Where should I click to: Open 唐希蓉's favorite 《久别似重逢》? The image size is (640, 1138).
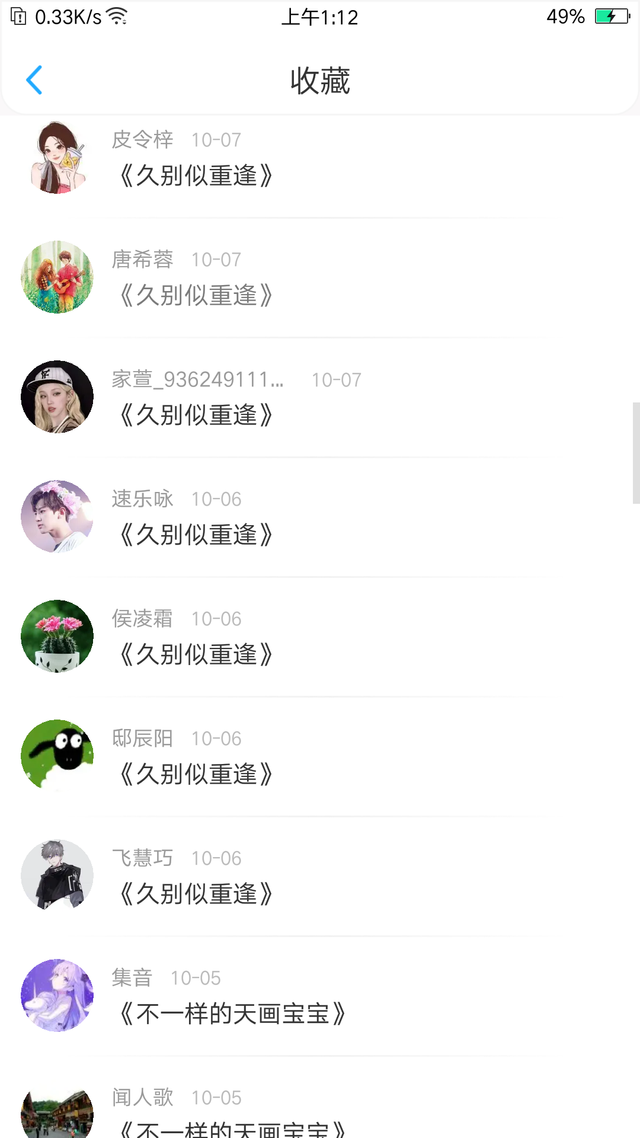[x=195, y=295]
